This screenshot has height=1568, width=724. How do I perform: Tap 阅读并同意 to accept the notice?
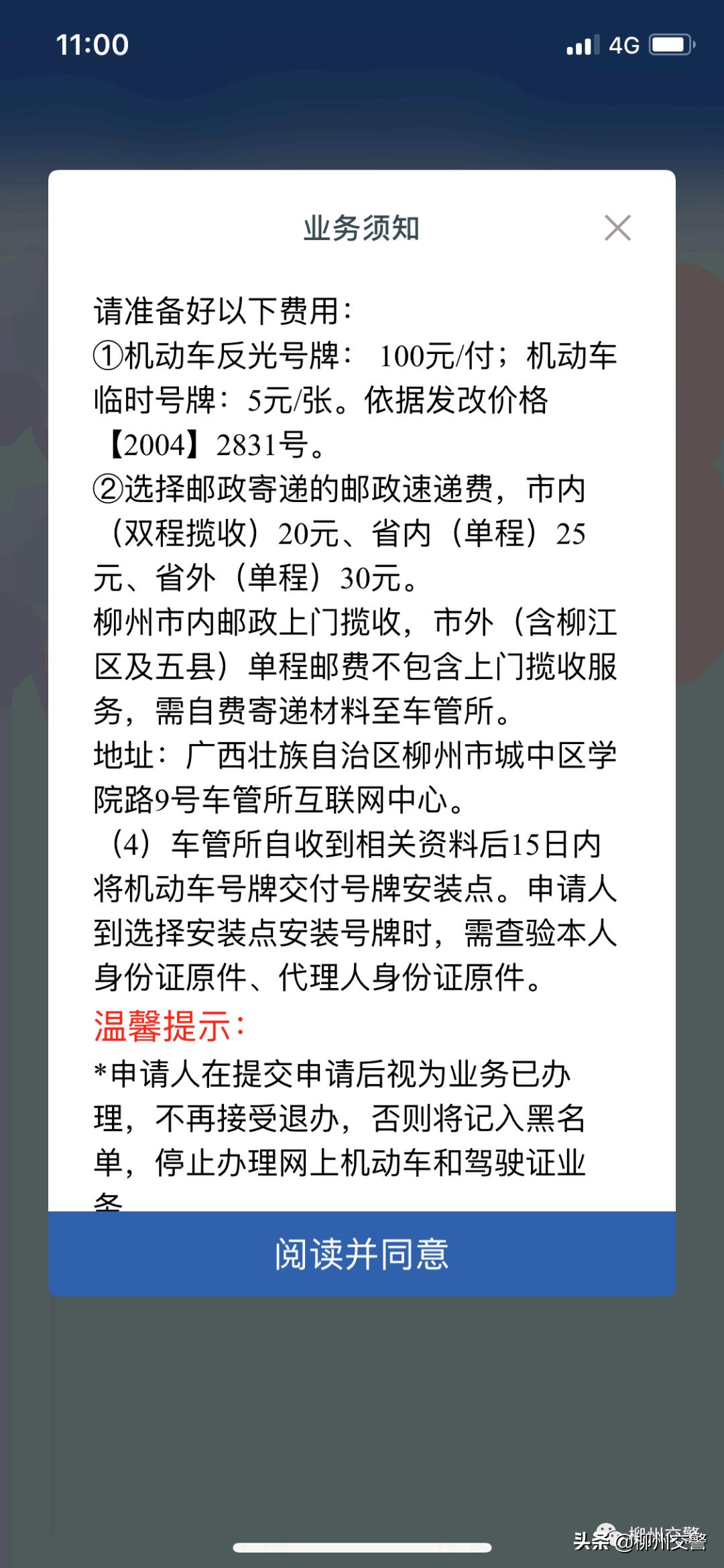[x=362, y=1257]
